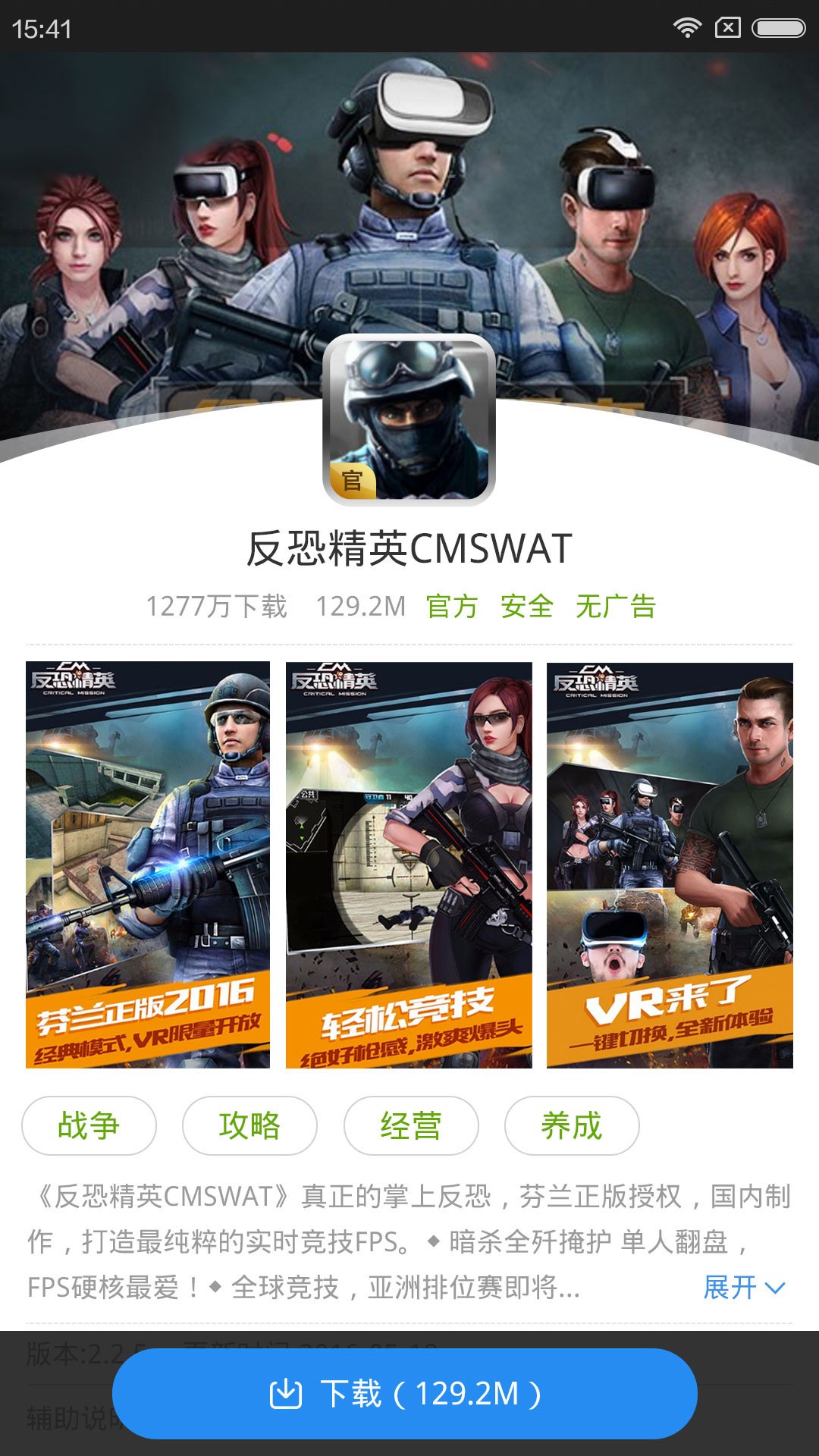Open the 攻略 tag chip
Viewport: 819px width, 1456px height.
pos(249,1125)
